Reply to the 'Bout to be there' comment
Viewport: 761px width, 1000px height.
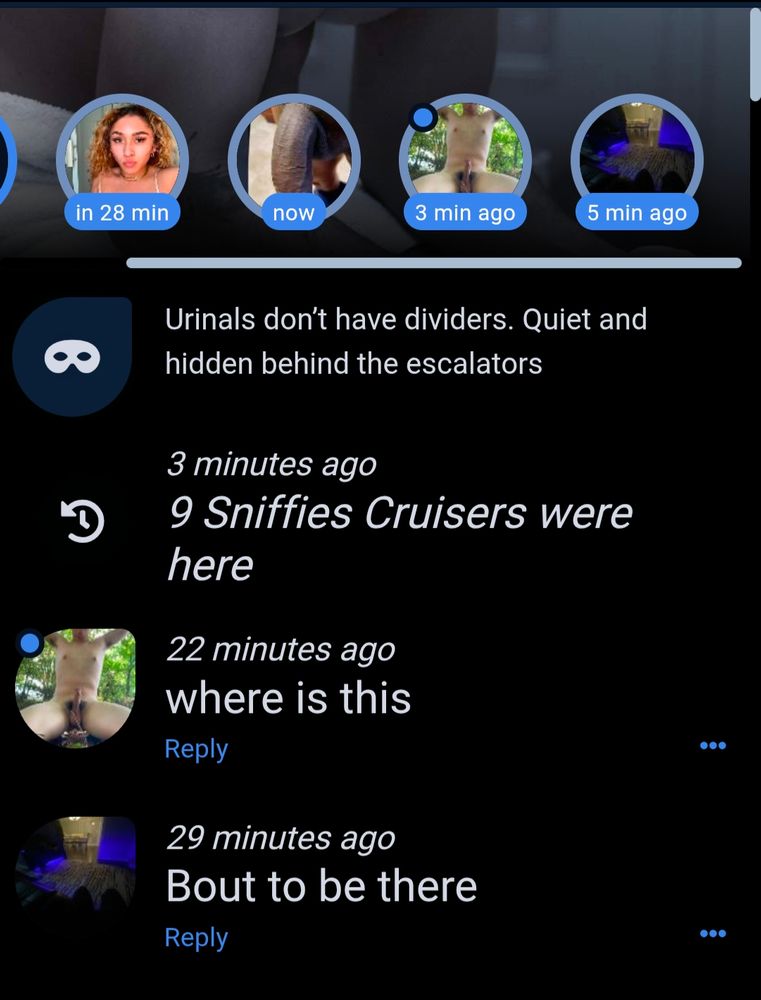(x=196, y=938)
